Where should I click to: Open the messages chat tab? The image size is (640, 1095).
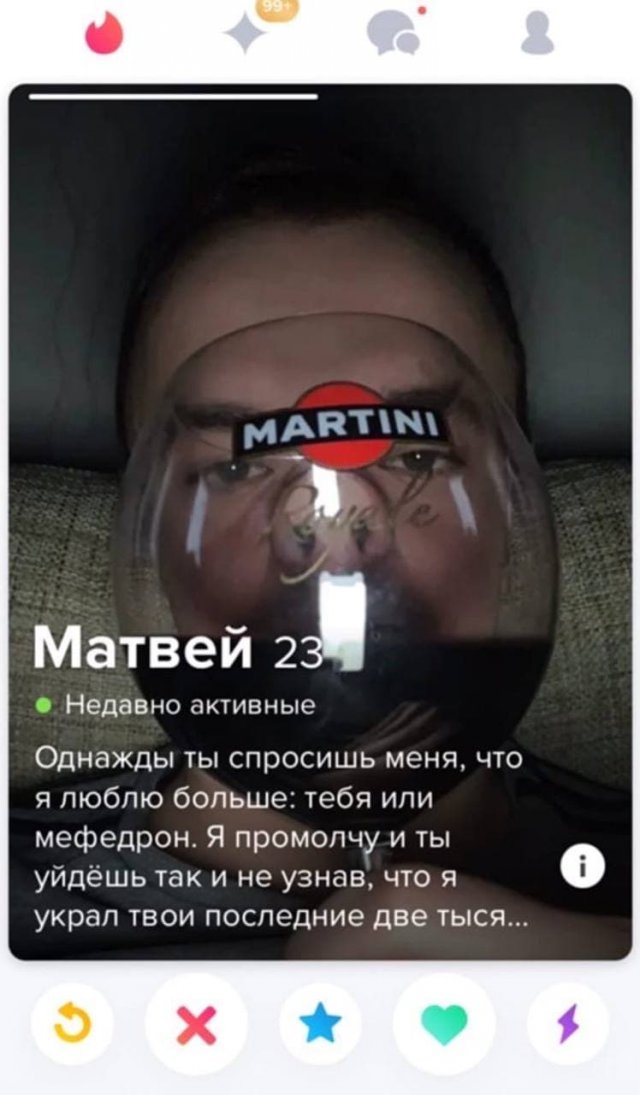(x=393, y=34)
